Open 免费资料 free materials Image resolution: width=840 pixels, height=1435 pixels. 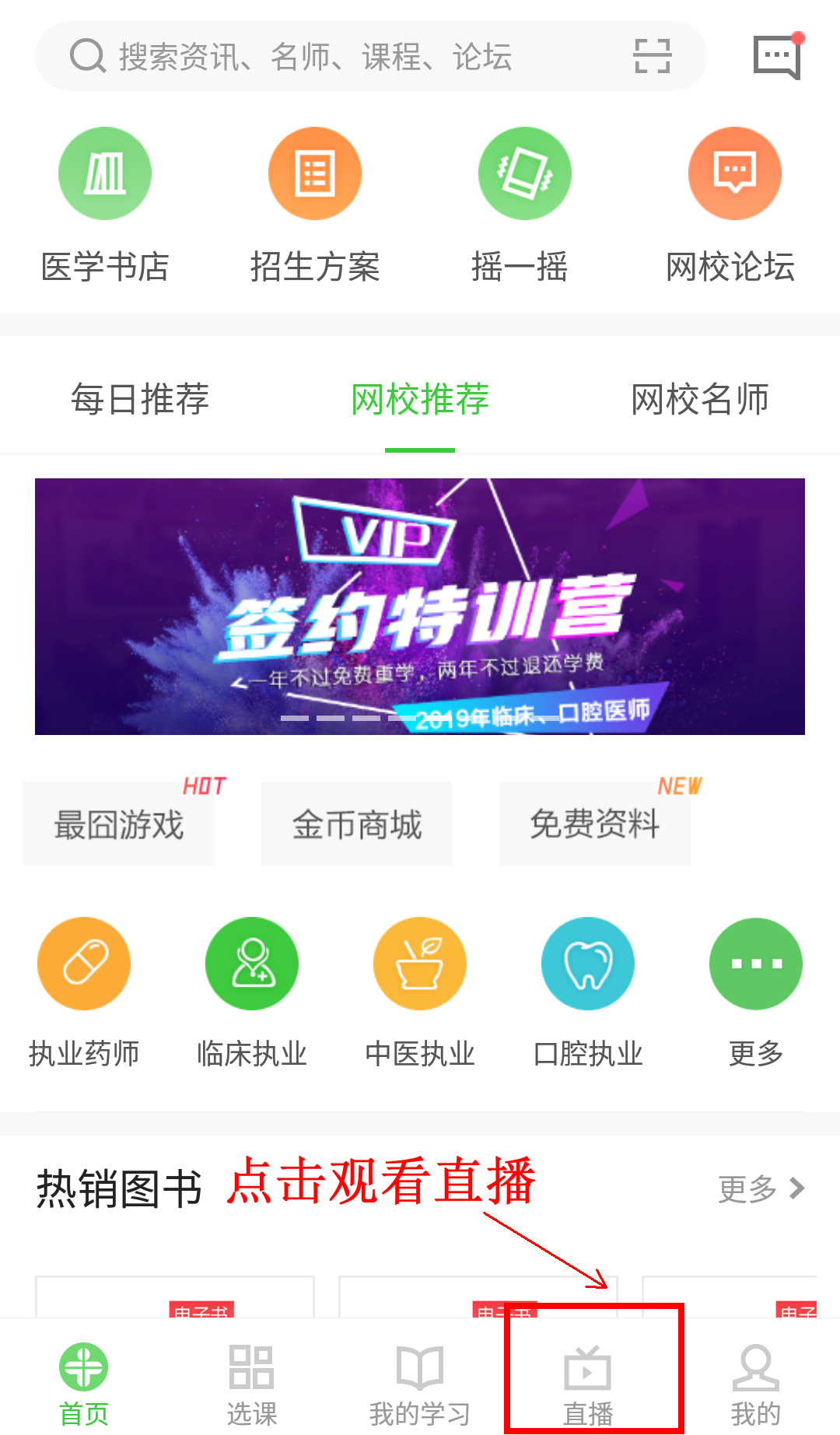(595, 824)
